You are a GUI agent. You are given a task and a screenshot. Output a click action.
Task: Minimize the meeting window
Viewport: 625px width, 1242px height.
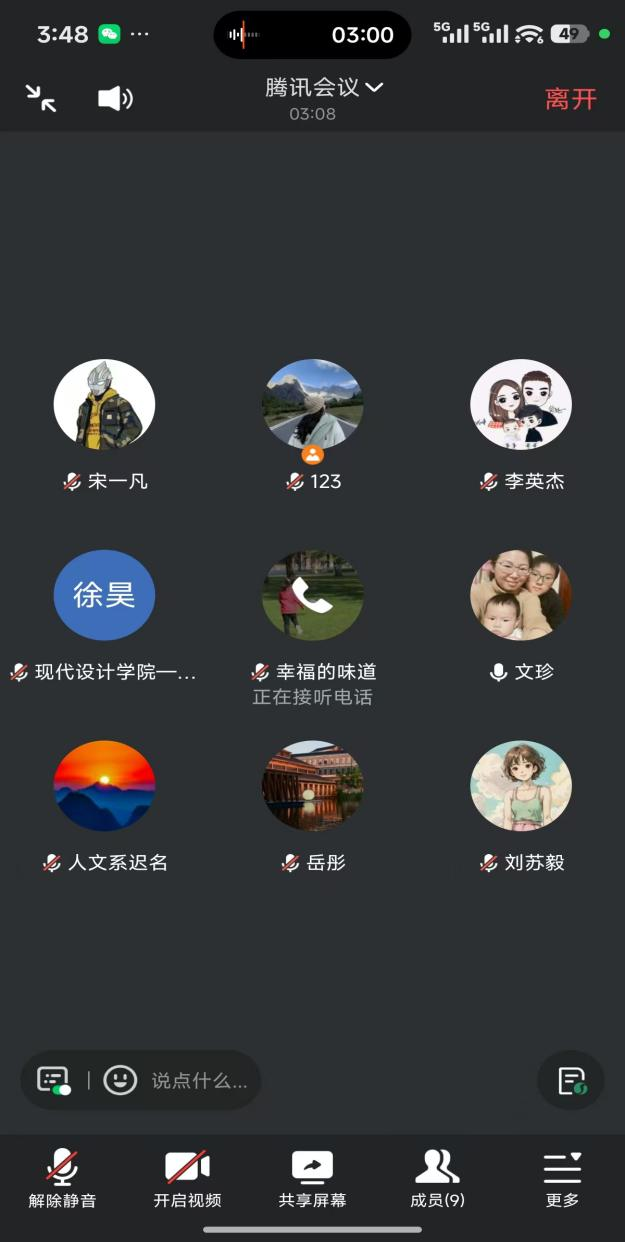pos(41,98)
